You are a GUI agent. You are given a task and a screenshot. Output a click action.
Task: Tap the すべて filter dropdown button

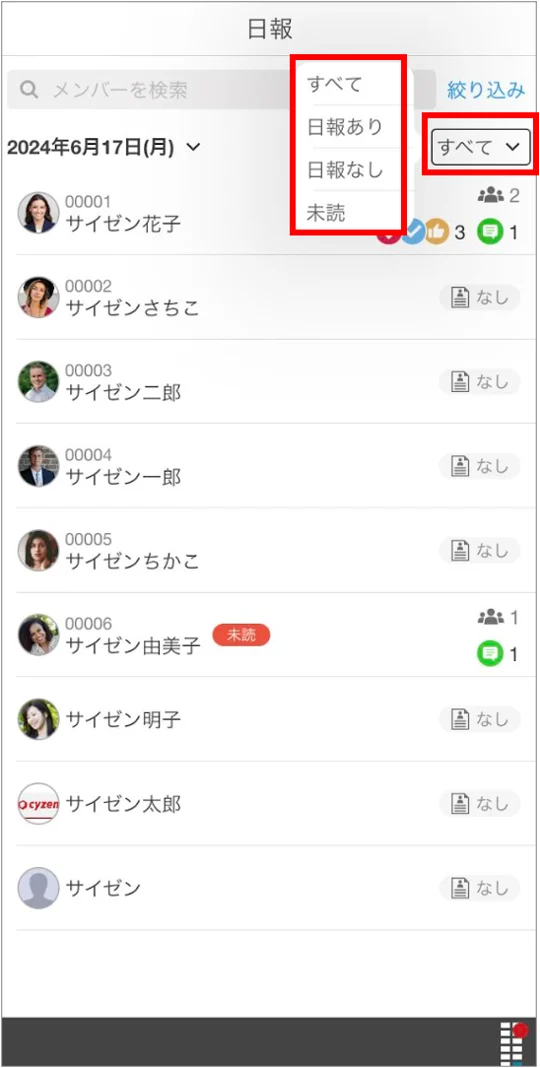click(x=480, y=147)
